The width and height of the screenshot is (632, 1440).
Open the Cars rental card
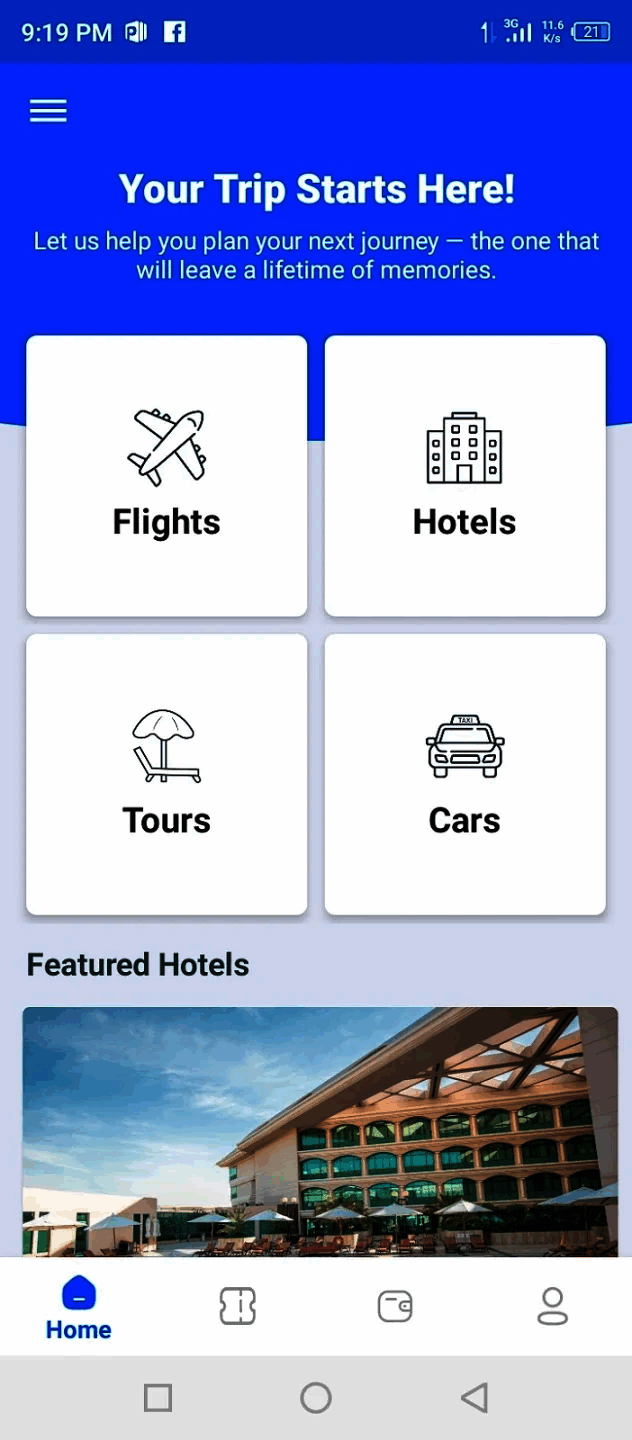click(x=465, y=774)
